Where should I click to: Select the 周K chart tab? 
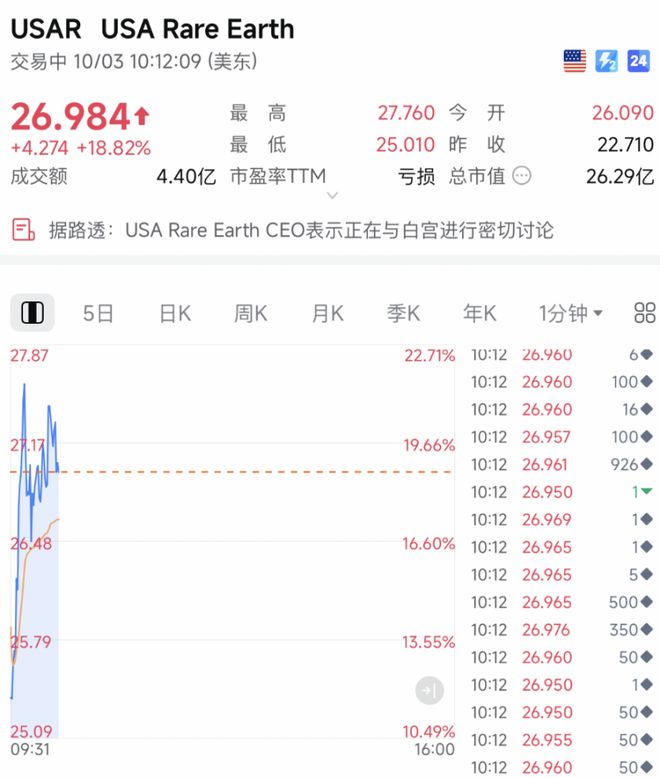click(x=250, y=314)
